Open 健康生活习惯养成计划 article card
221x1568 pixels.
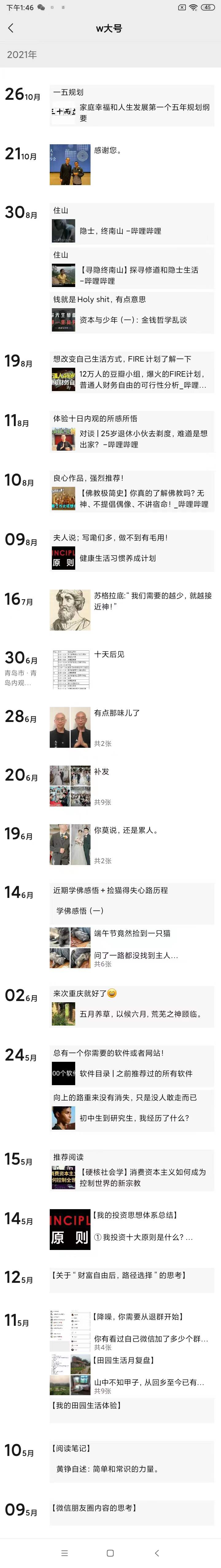tap(132, 558)
